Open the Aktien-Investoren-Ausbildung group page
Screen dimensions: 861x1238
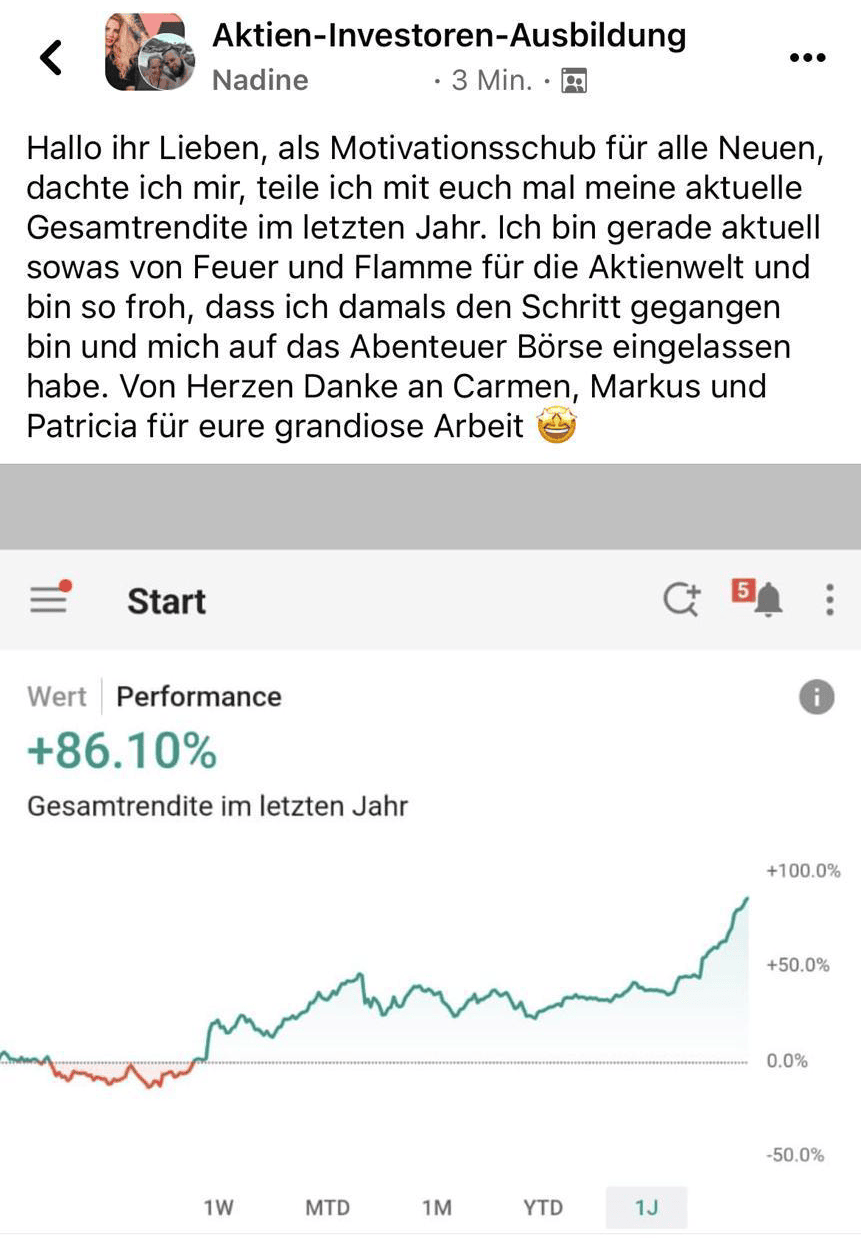(x=449, y=36)
